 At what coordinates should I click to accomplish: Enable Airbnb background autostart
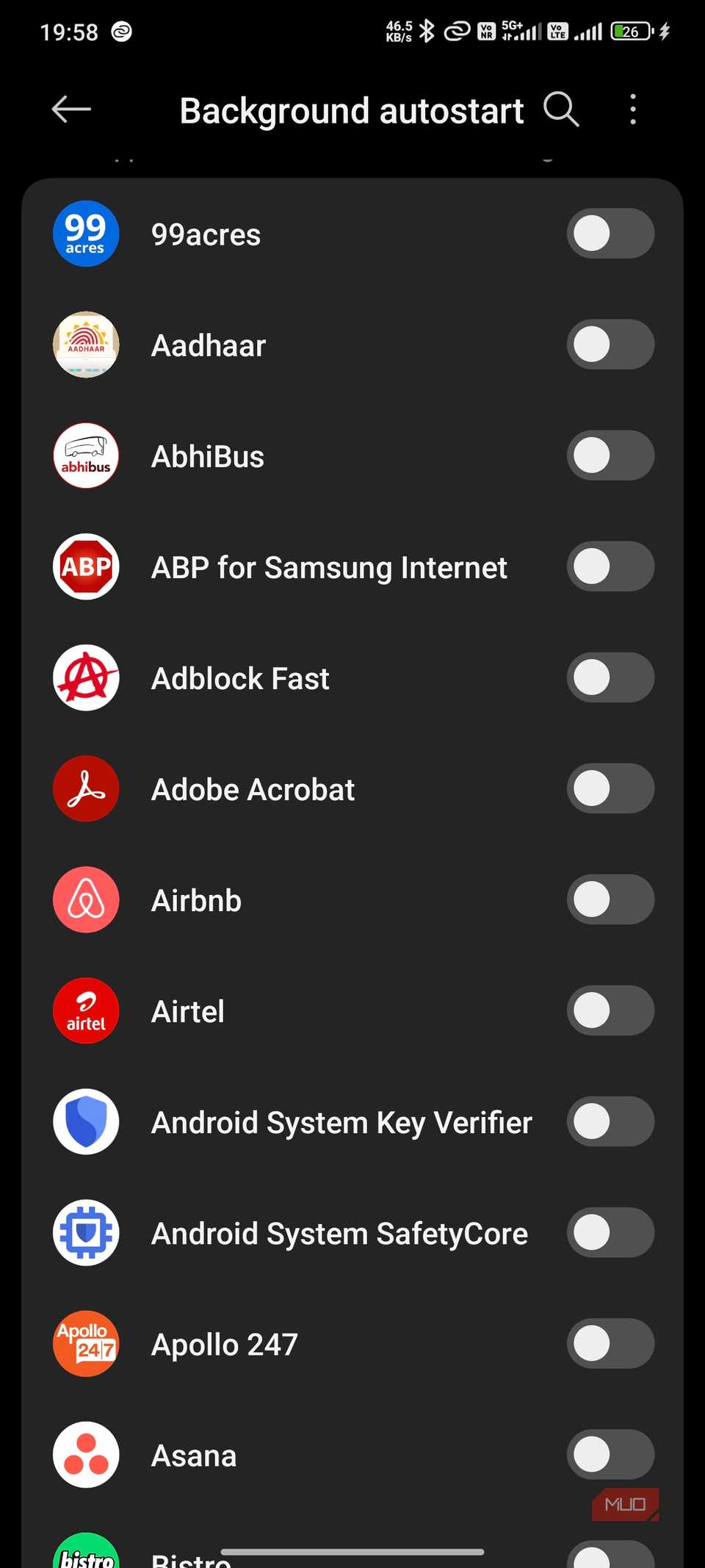pos(610,899)
